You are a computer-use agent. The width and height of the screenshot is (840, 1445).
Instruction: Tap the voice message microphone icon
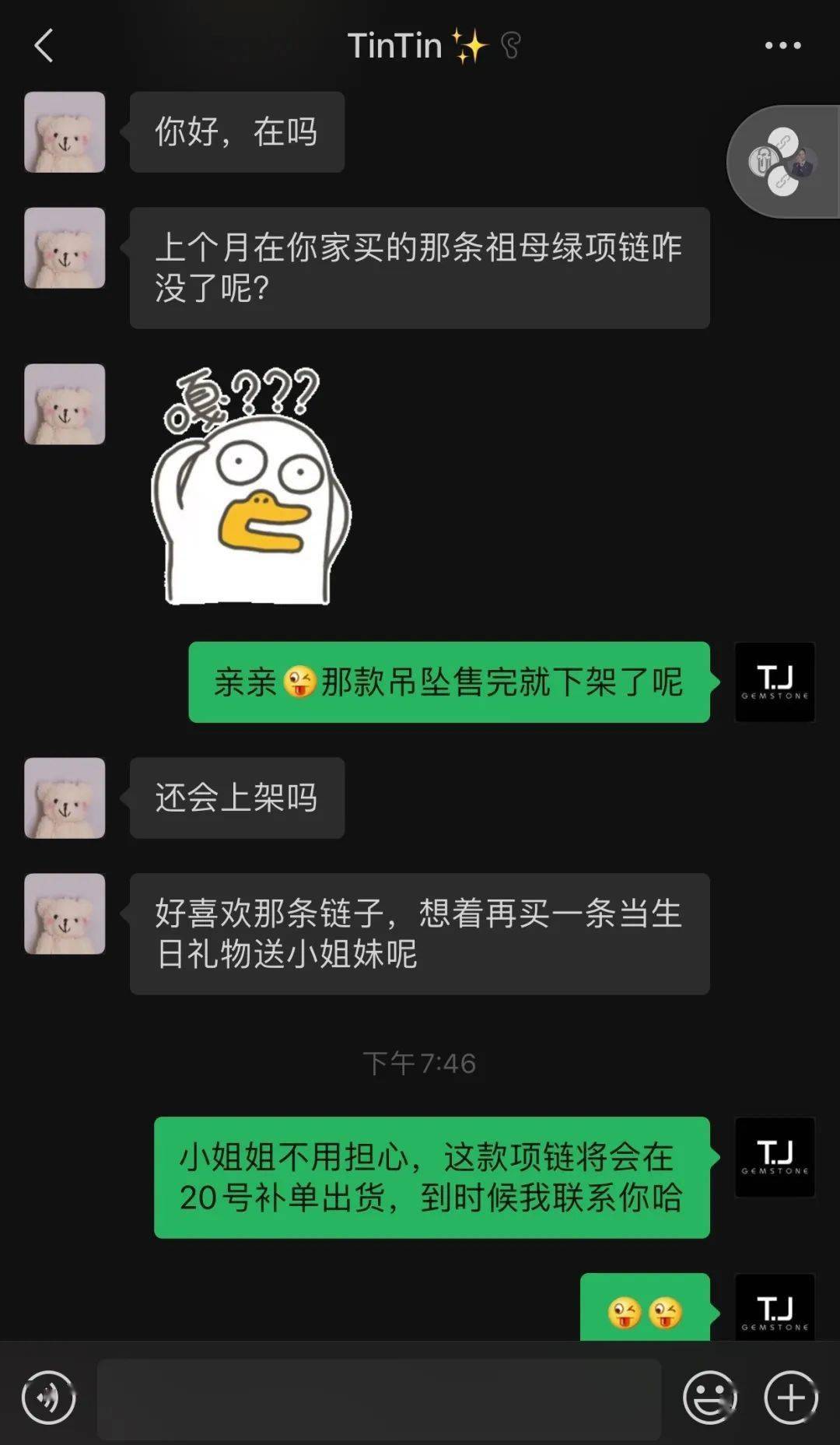(x=48, y=1398)
